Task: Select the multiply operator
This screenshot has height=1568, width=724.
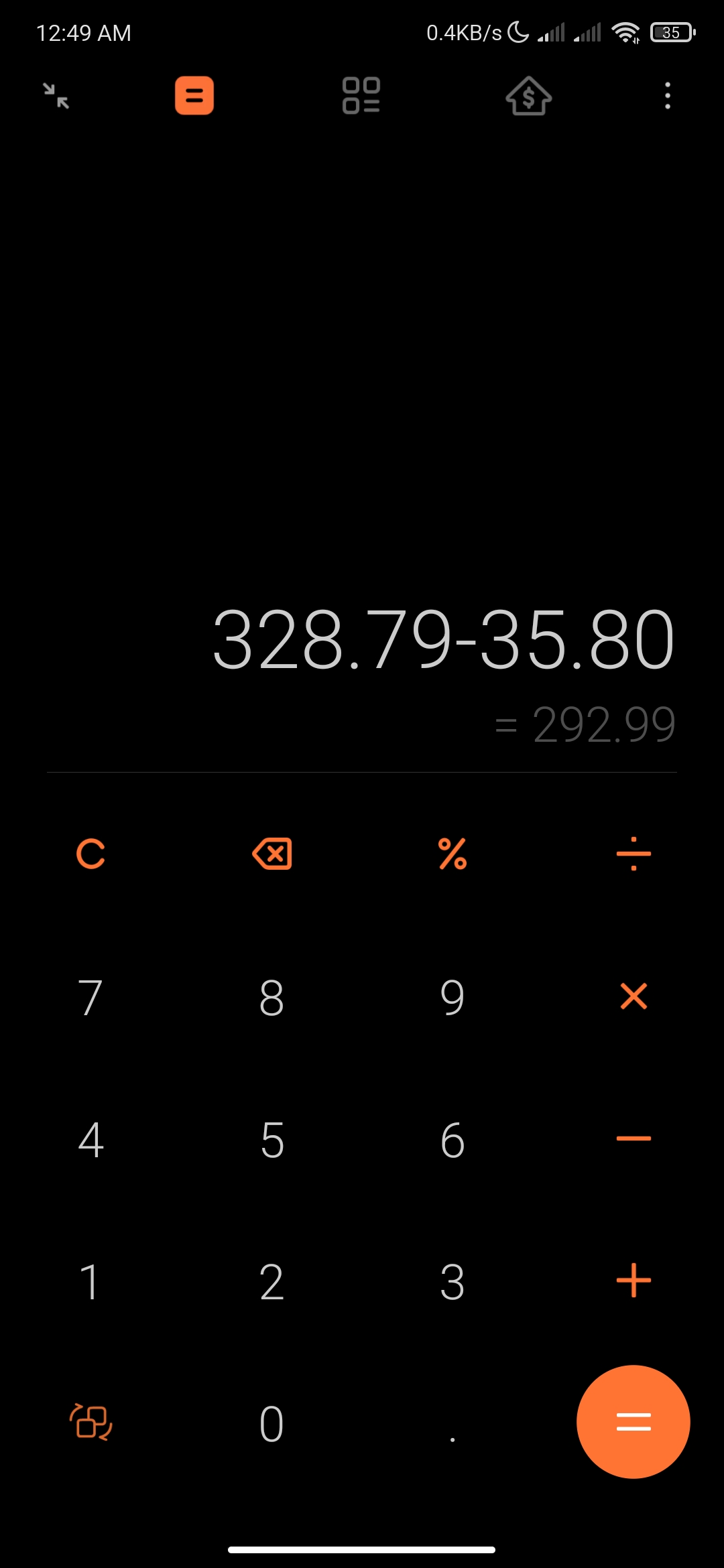Action: click(633, 996)
